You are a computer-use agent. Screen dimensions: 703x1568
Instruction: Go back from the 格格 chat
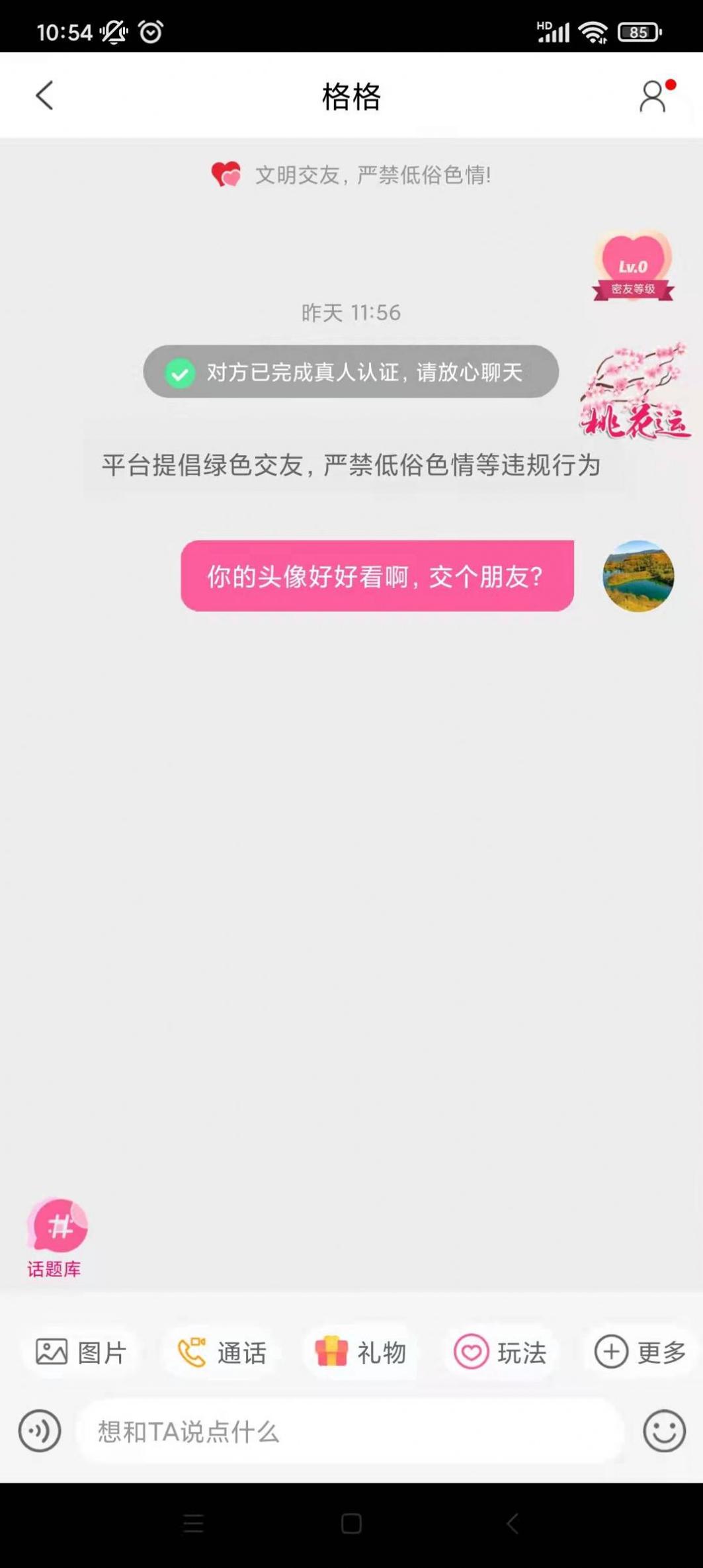[44, 96]
